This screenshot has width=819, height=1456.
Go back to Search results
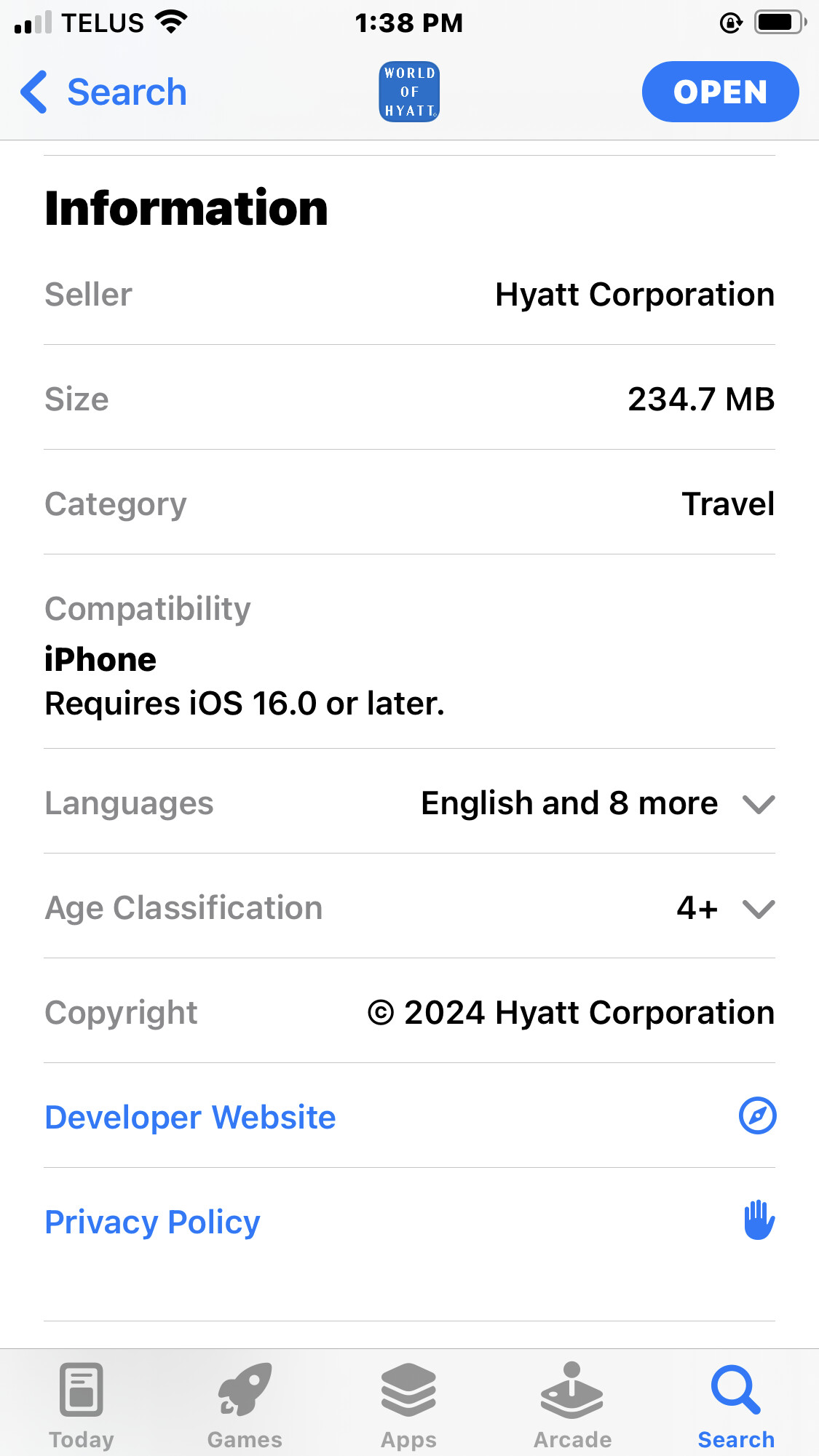click(104, 92)
